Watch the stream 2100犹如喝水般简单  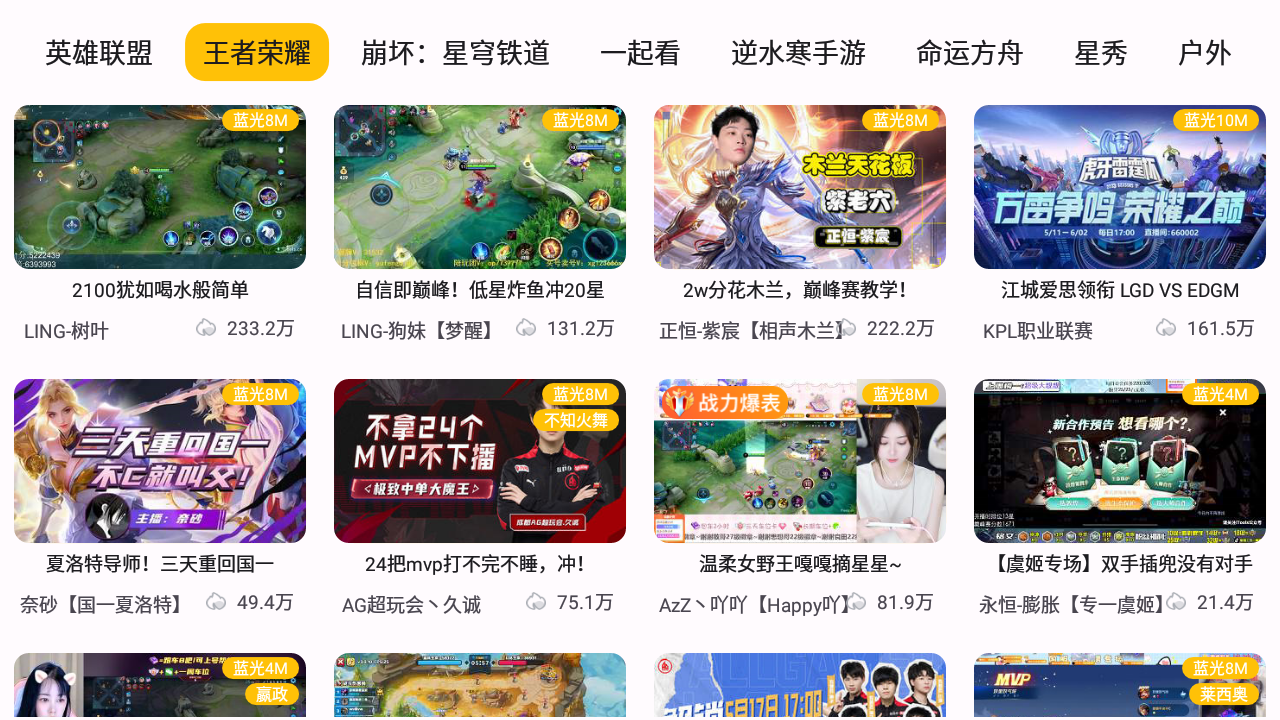point(160,187)
